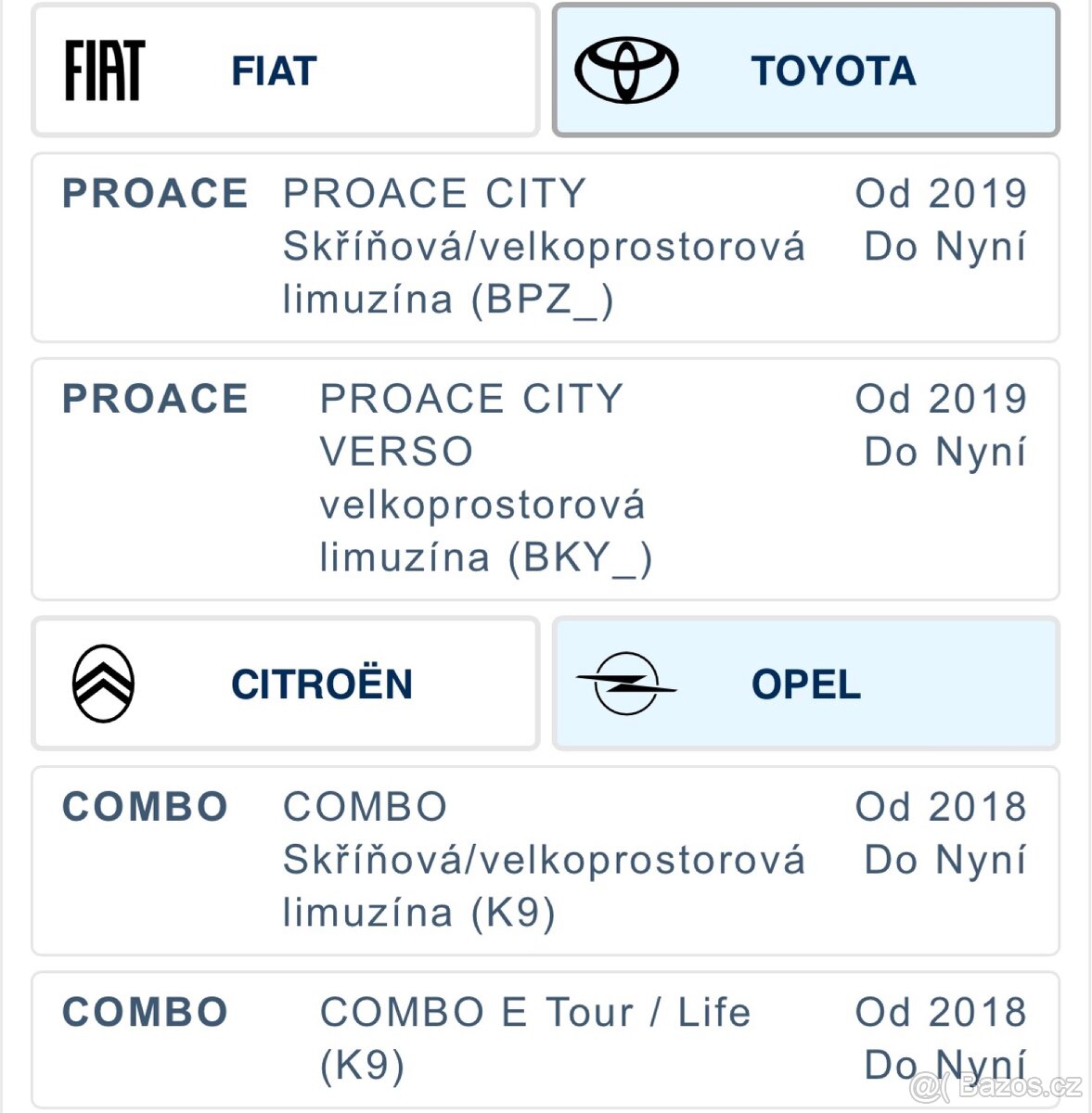This screenshot has height=1113, width=1092.
Task: Click the Od 2019 date range text
Action: 940,193
